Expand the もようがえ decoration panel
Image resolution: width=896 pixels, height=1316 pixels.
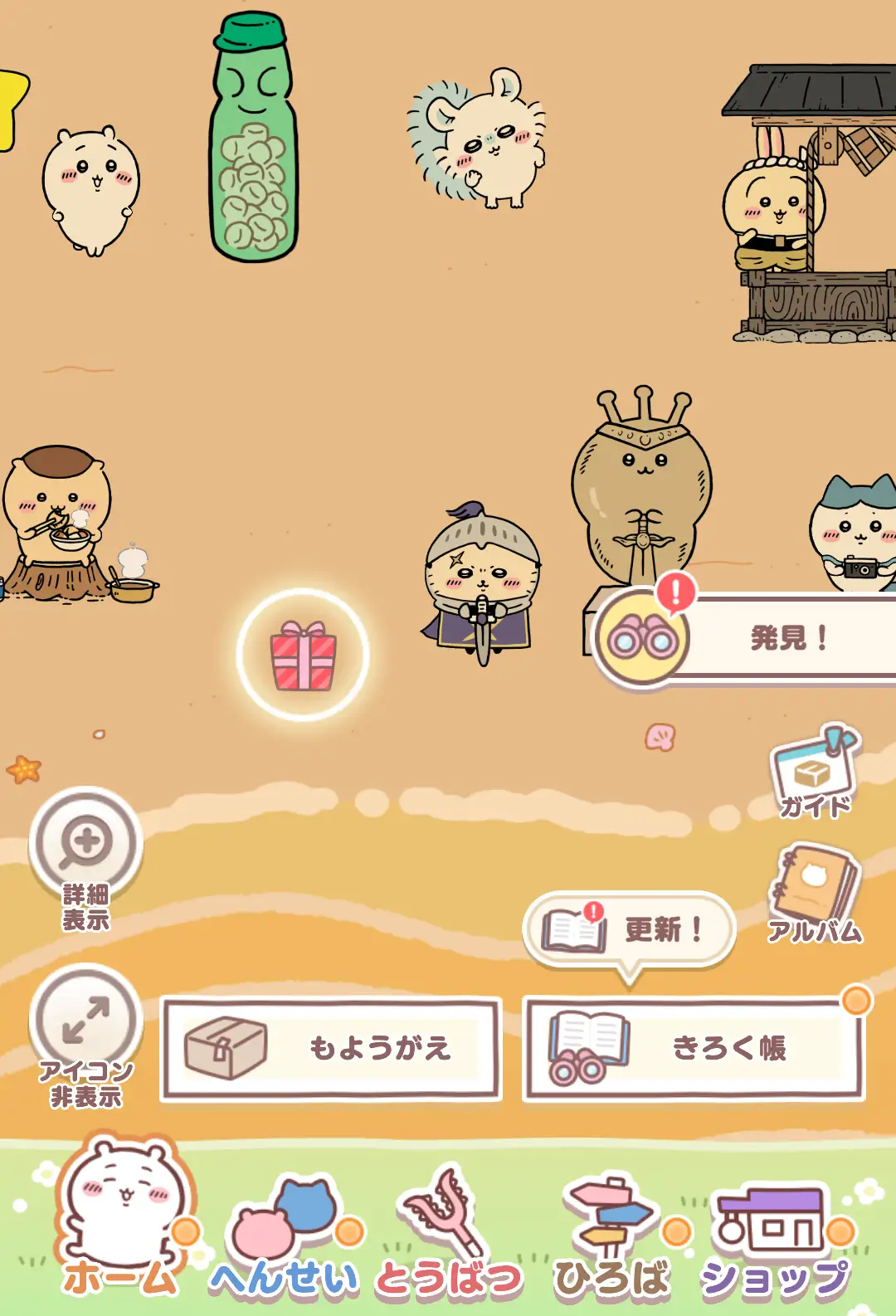coord(332,1046)
